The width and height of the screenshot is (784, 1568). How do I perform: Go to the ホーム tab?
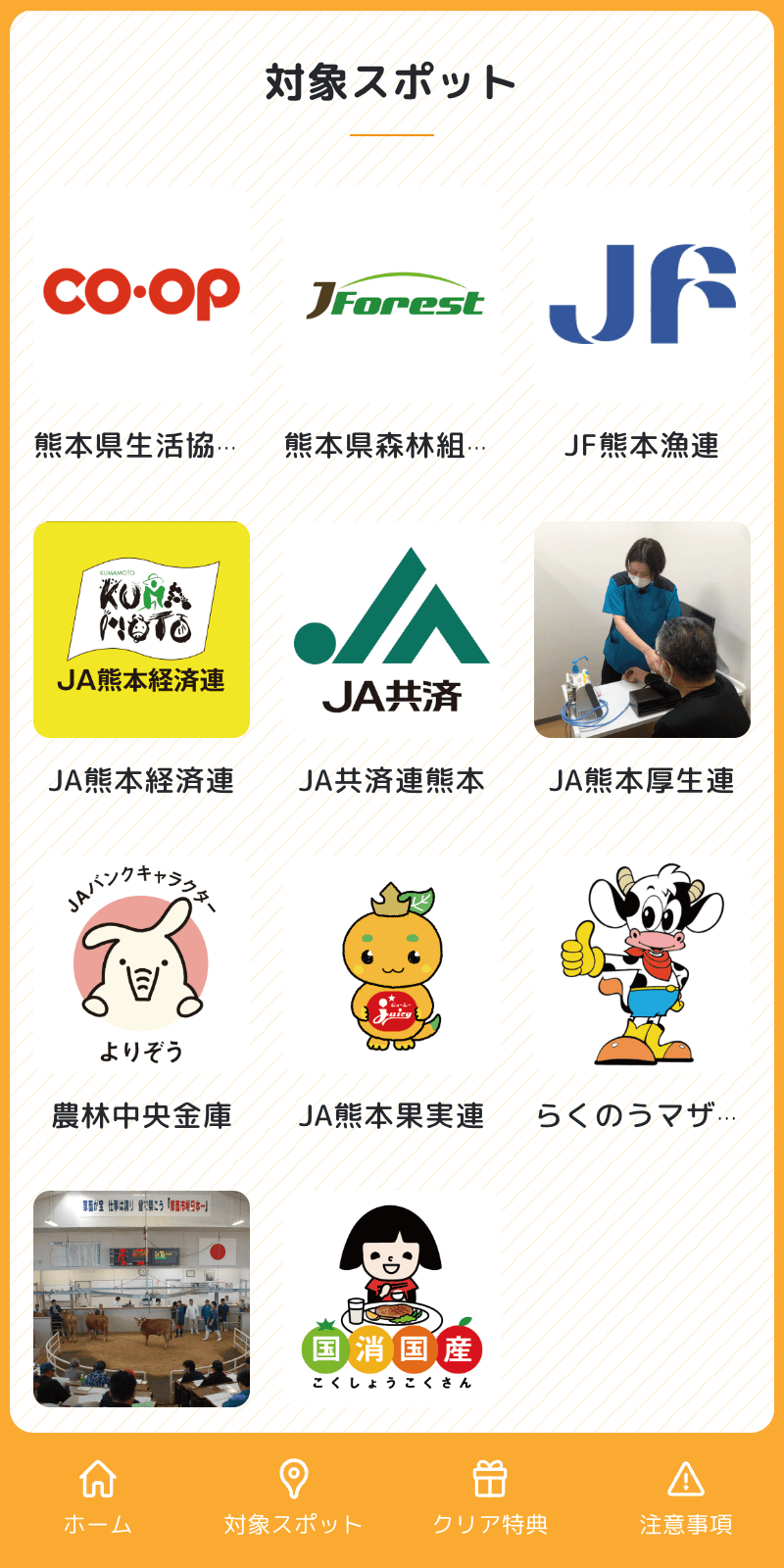pos(98,1498)
